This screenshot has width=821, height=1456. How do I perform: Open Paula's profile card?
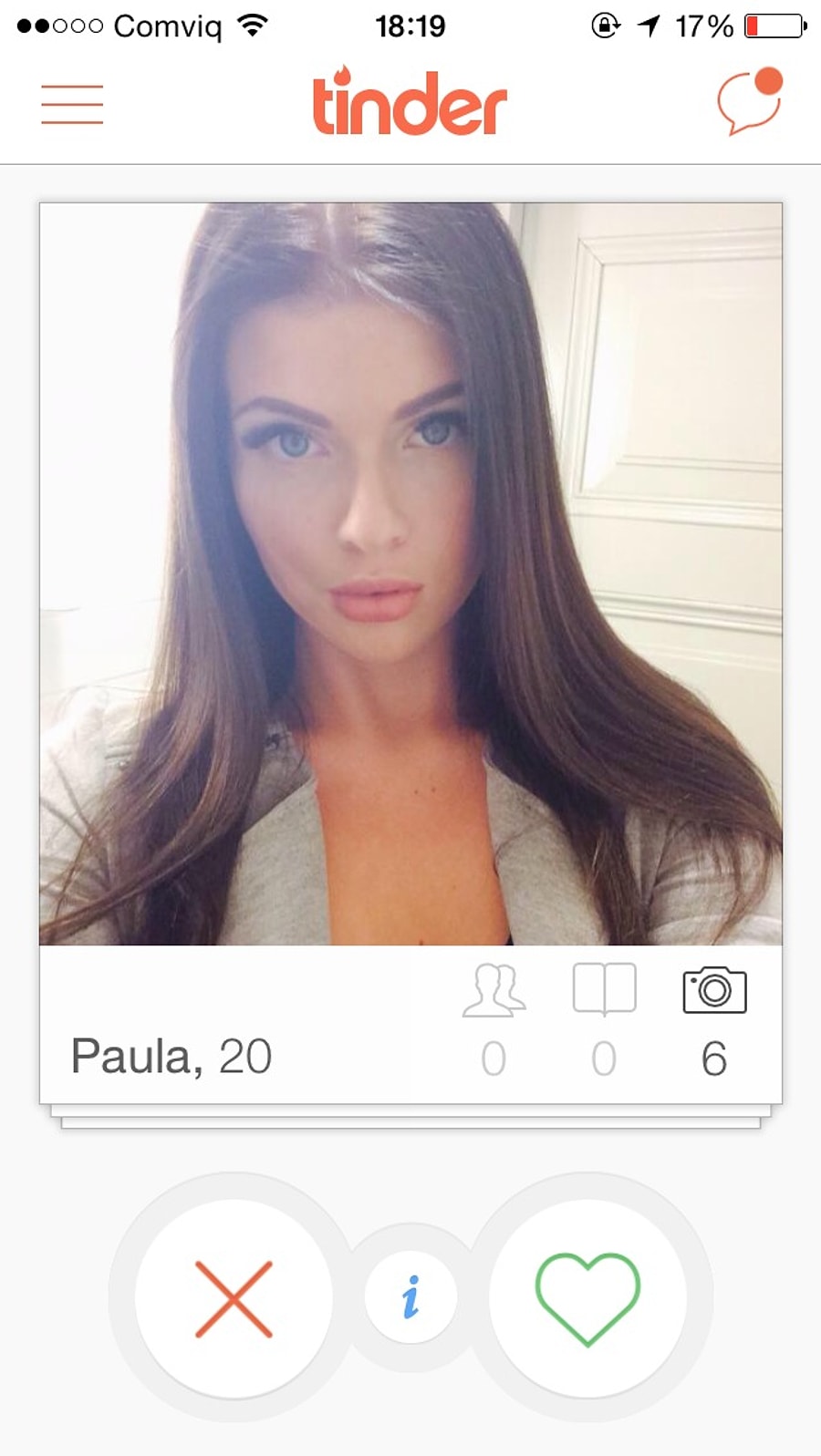point(410,574)
